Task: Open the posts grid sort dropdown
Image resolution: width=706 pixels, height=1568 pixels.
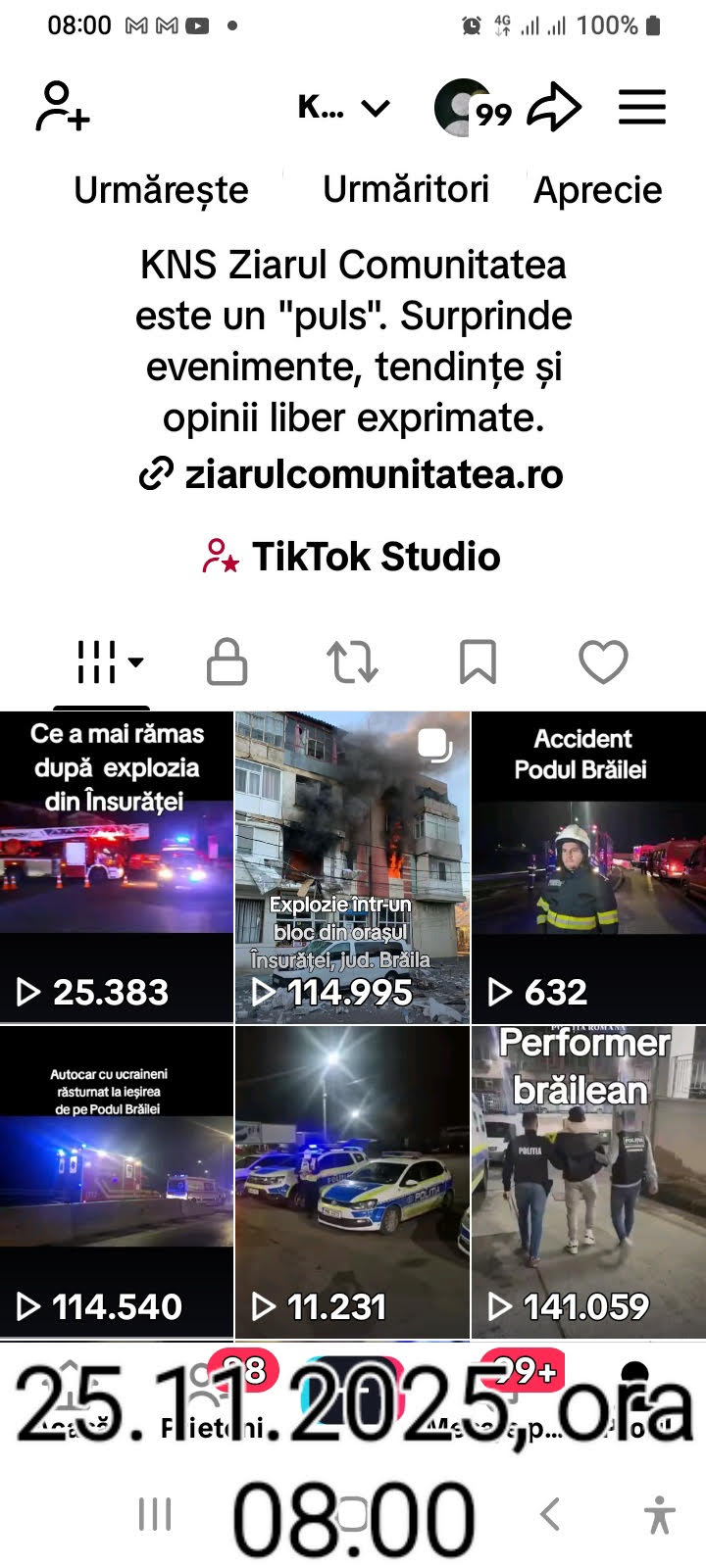Action: pyautogui.click(x=109, y=662)
